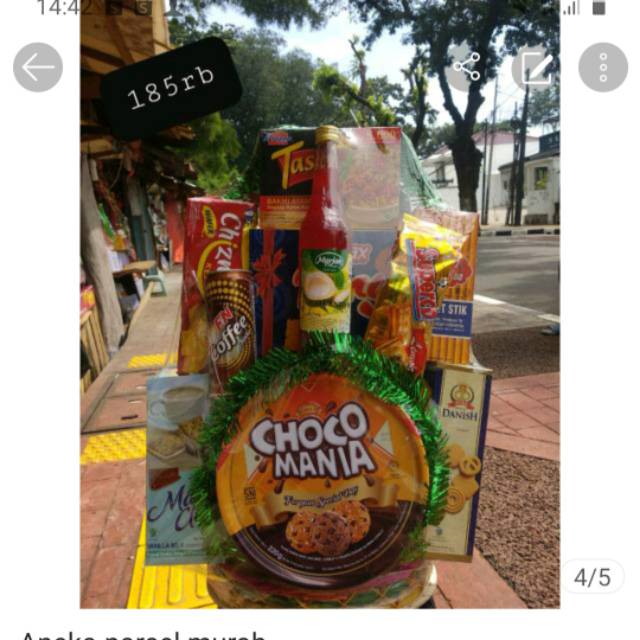The image size is (640, 640).
Task: Open the three-dot overflow menu
Action: pos(603,68)
